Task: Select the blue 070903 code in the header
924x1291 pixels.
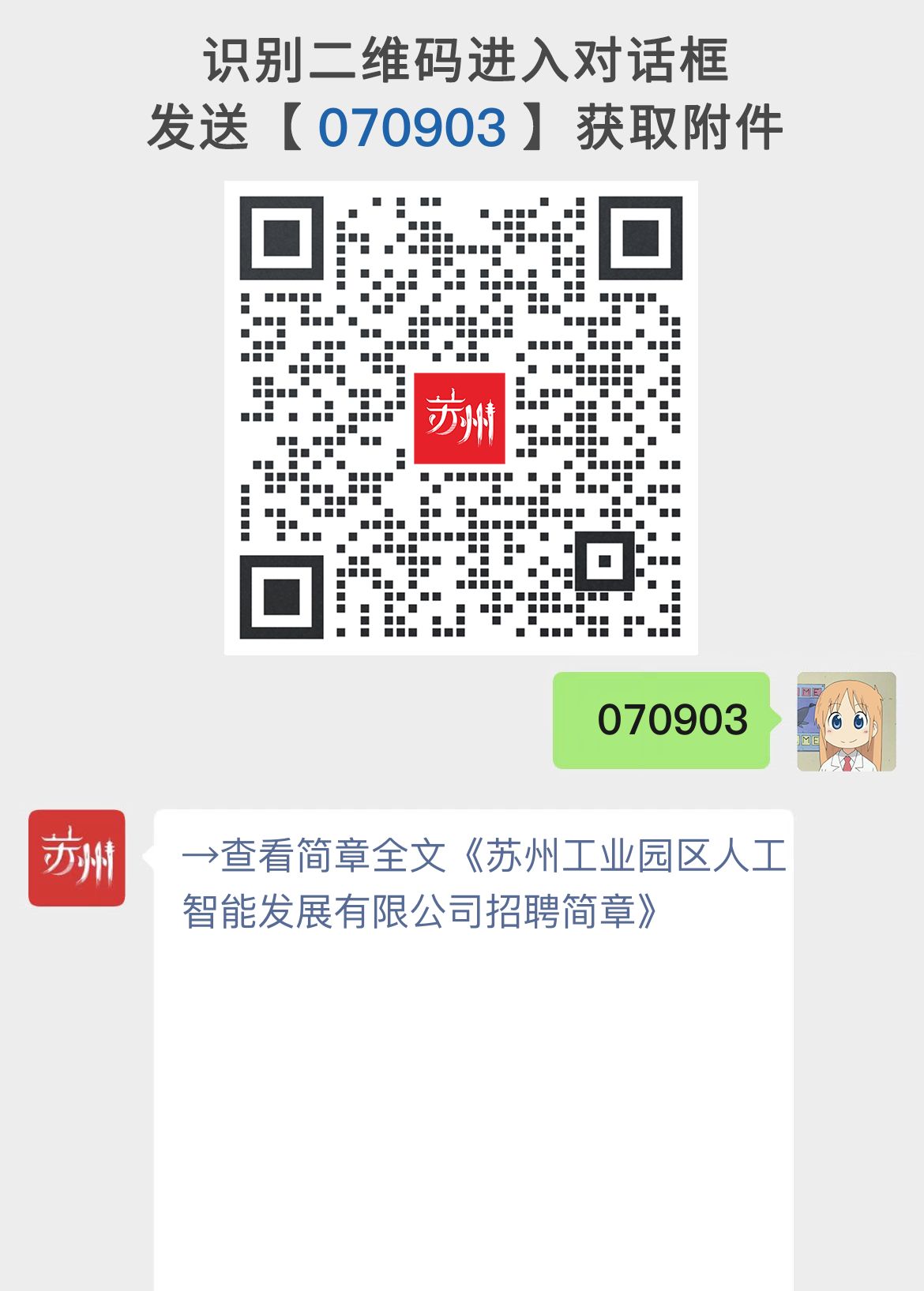Action: (414, 124)
